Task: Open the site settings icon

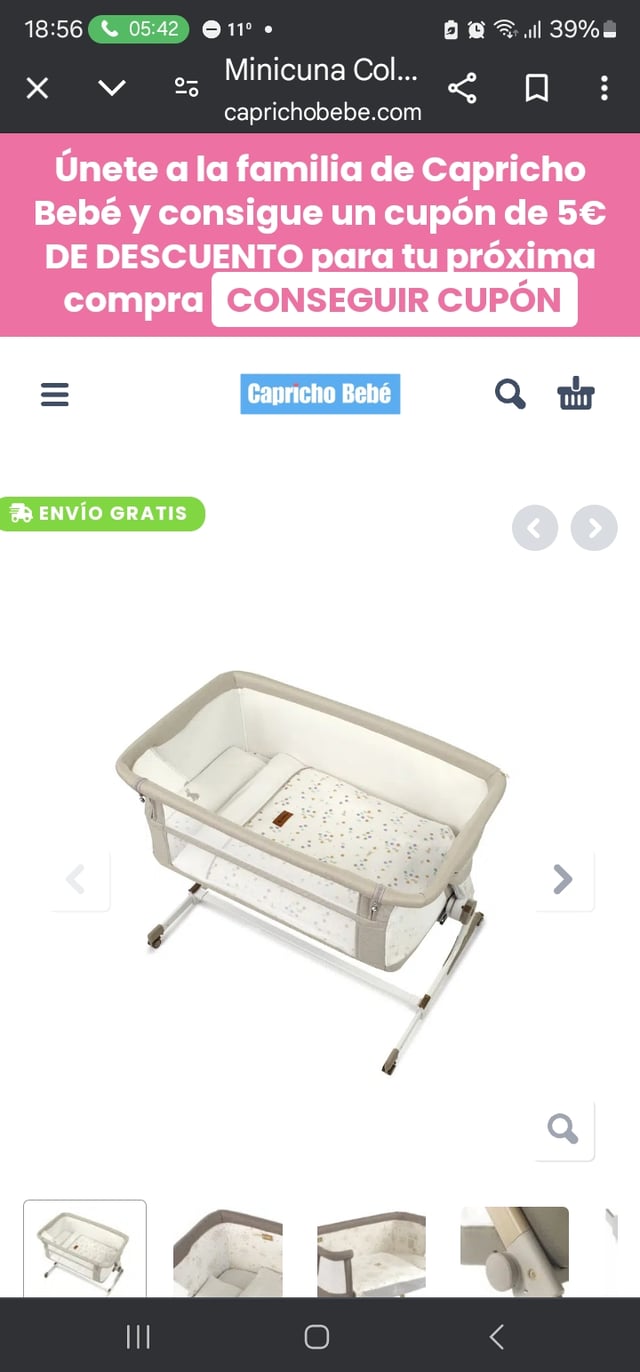Action: (x=186, y=88)
